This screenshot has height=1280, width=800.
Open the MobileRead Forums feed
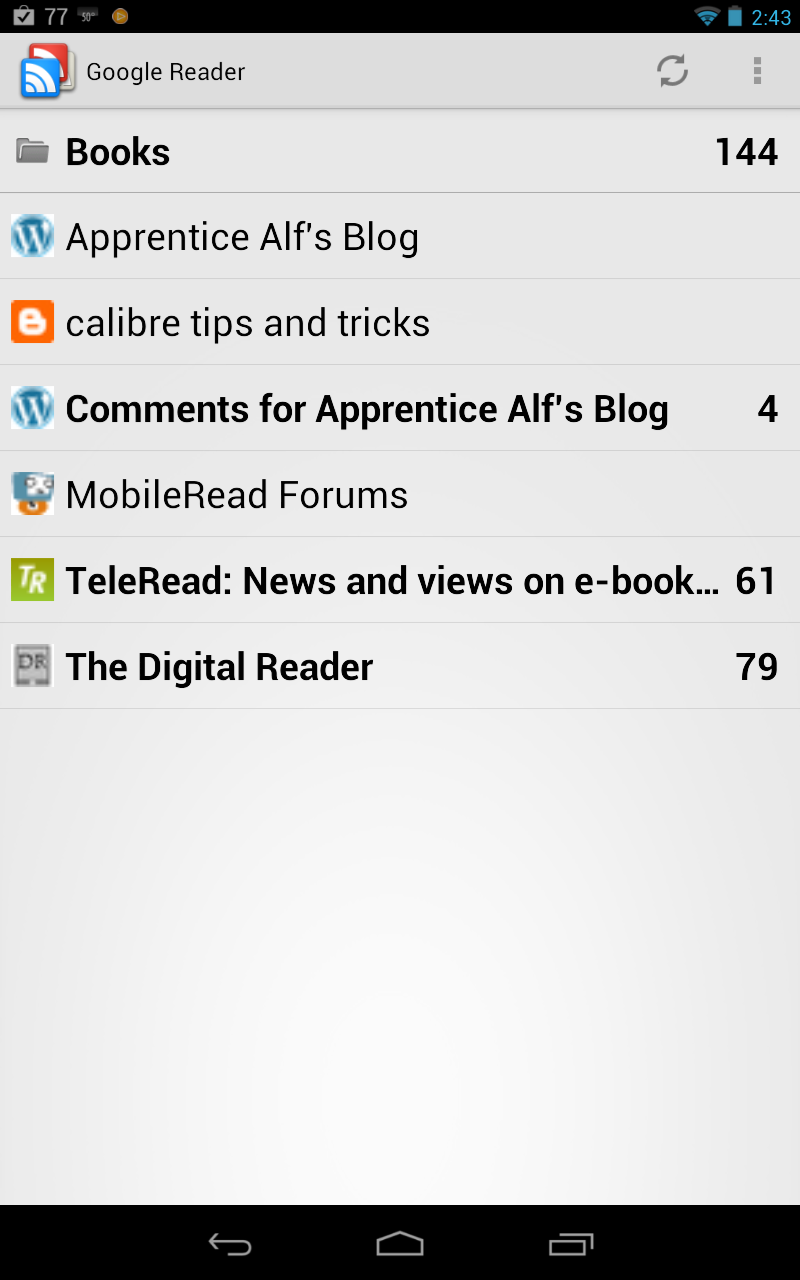coord(400,495)
